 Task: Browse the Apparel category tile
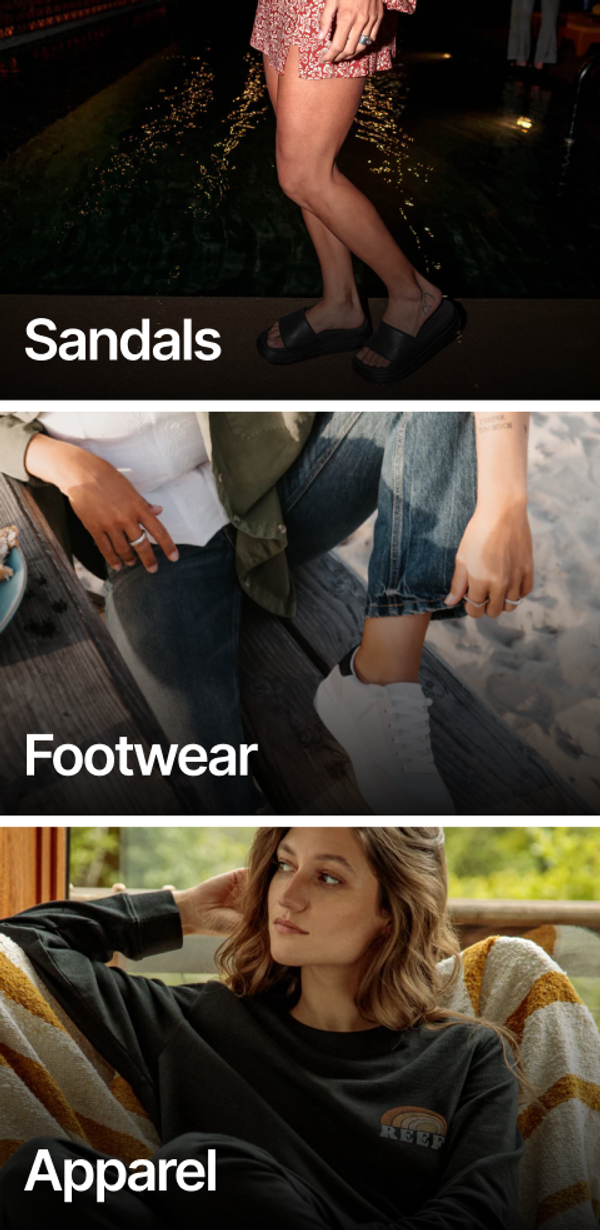(x=300, y=1028)
